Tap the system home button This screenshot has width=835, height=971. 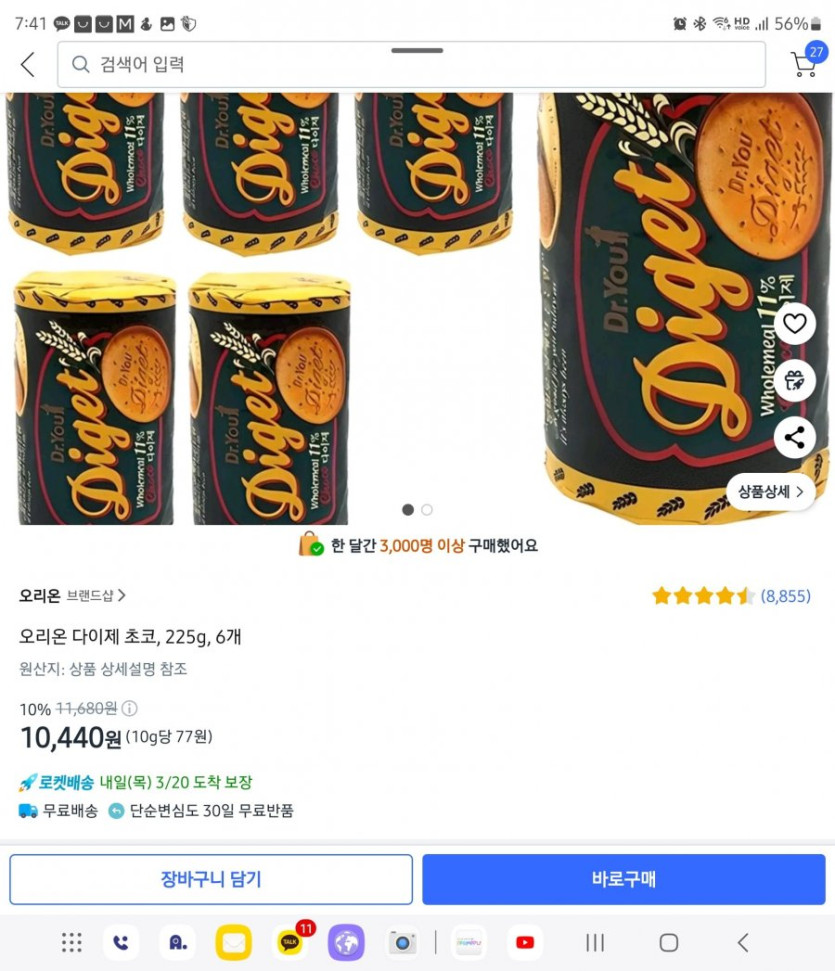tap(669, 942)
